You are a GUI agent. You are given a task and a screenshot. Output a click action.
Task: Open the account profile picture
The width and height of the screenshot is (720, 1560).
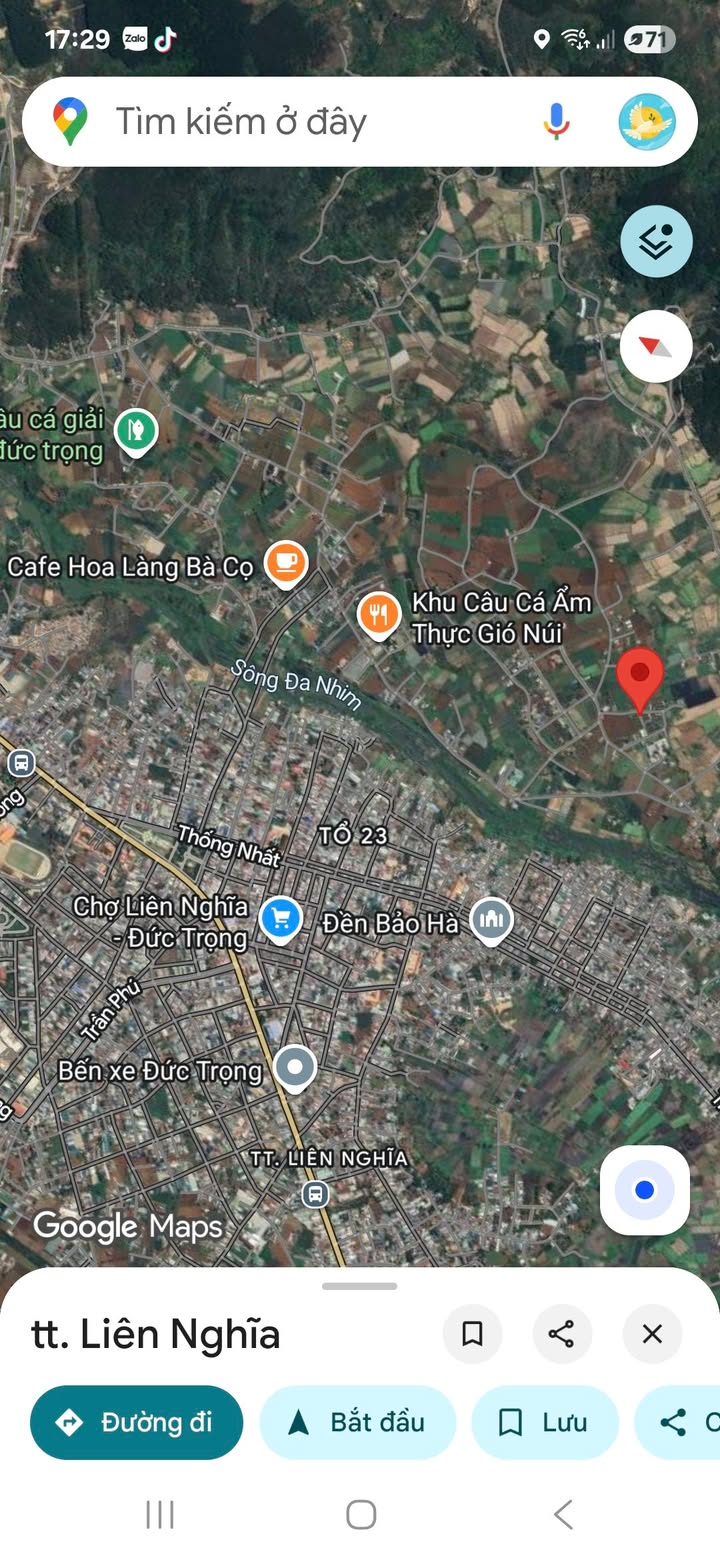click(x=646, y=122)
